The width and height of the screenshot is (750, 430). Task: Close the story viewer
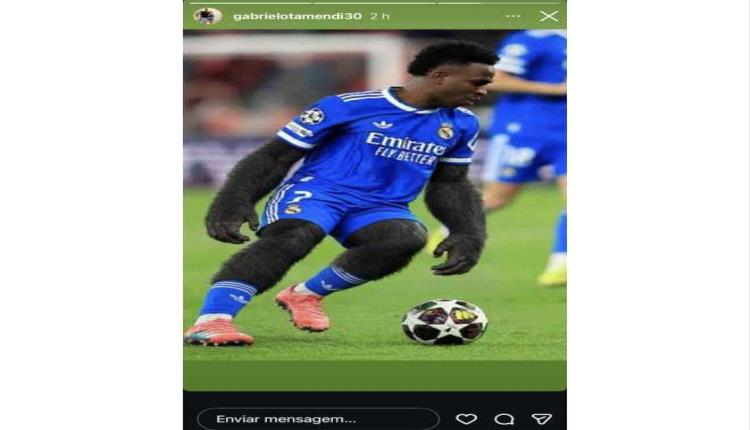click(x=549, y=16)
